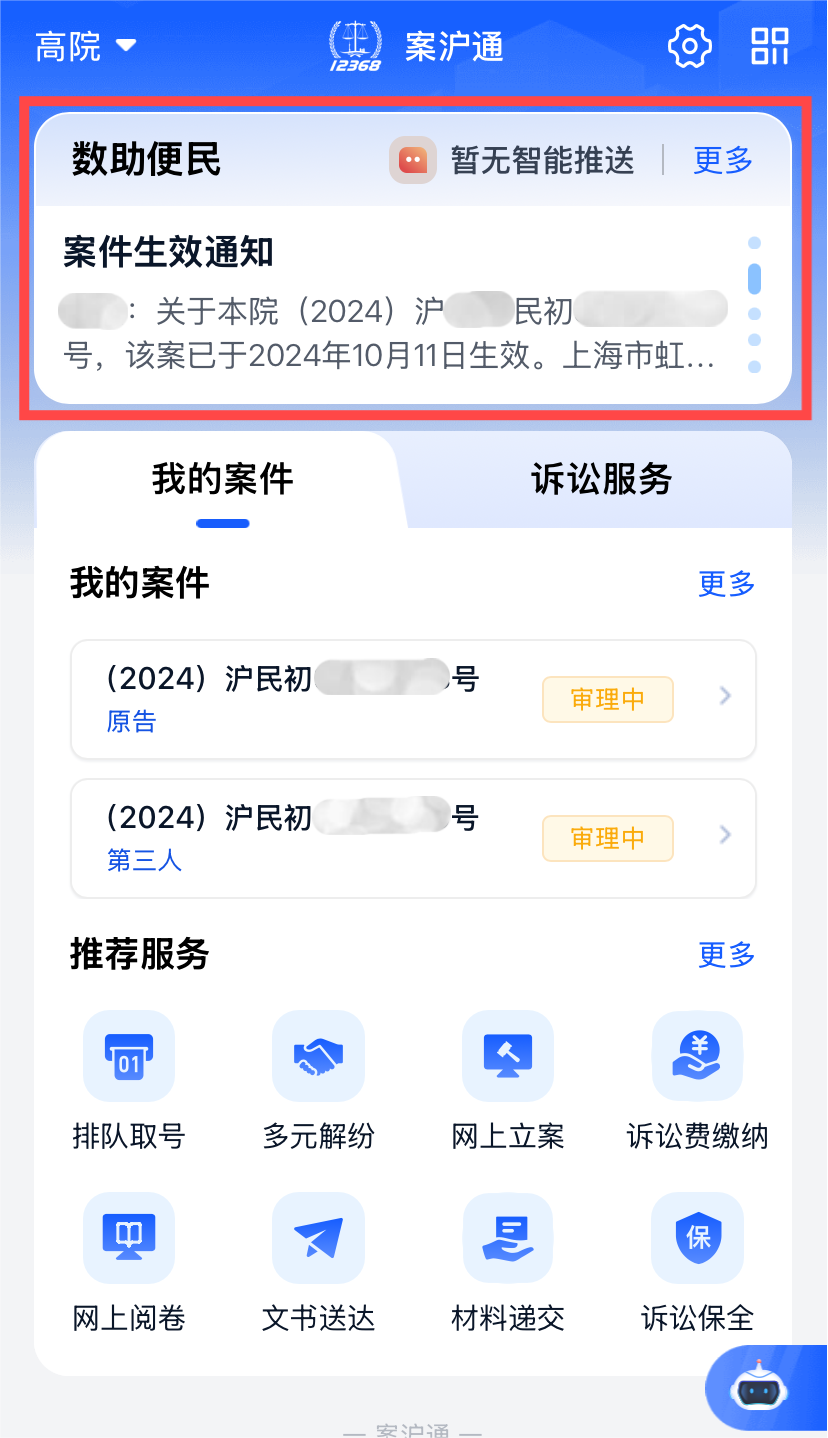Screen dimensions: 828x1438
Task: Open the robot assistant floating button
Action: (x=759, y=1390)
